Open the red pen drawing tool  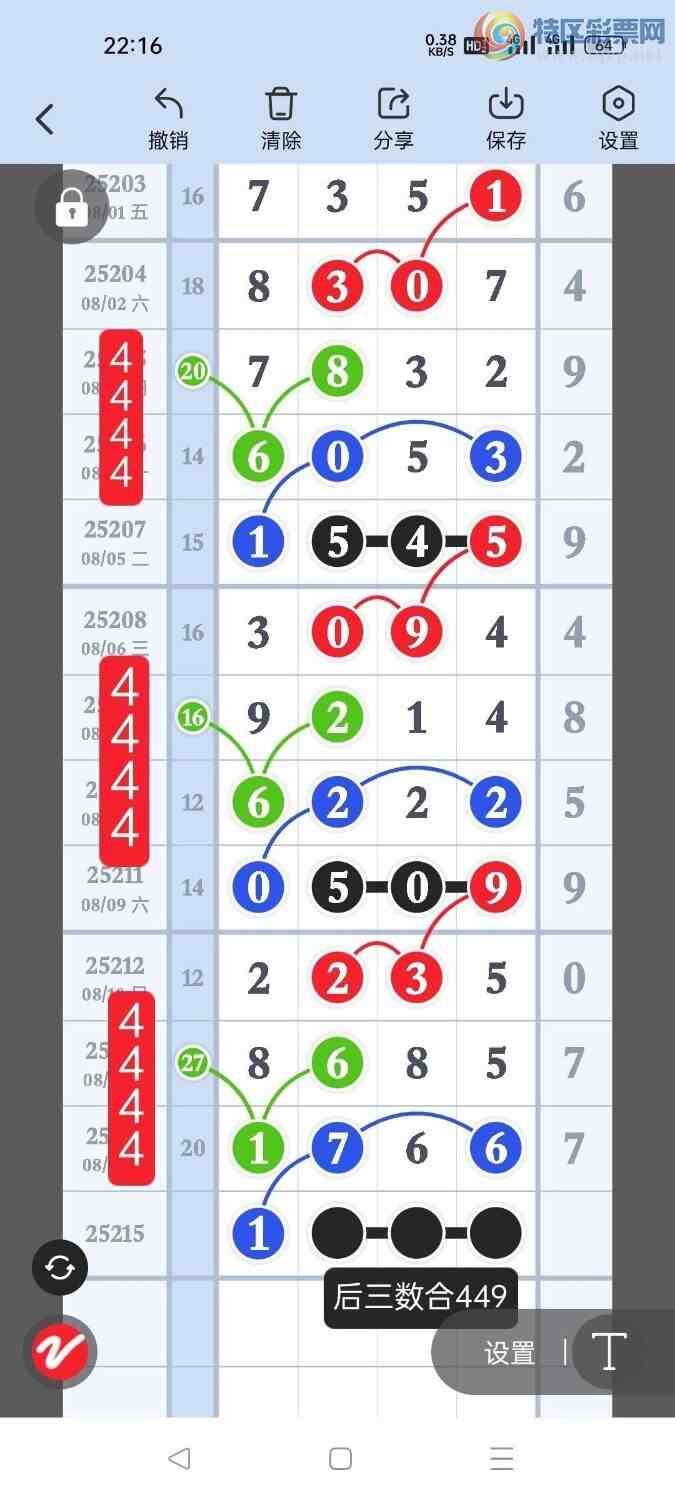coord(60,1352)
